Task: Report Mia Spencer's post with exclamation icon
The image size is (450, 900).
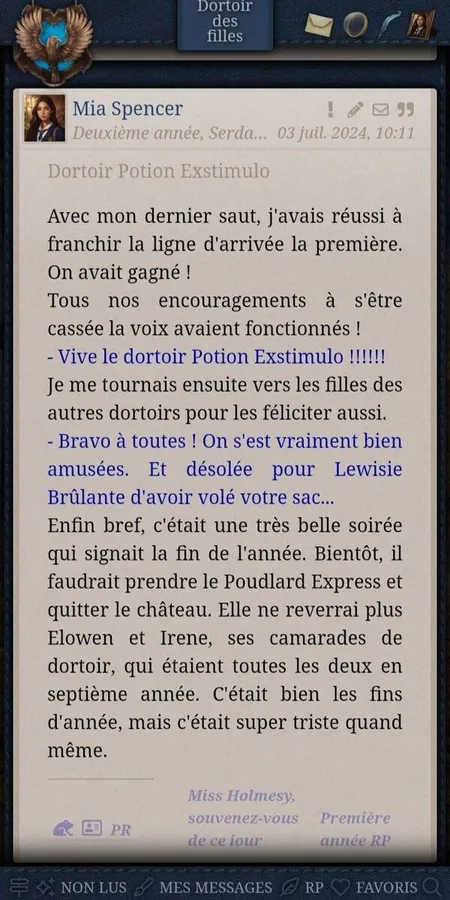Action: (330, 109)
